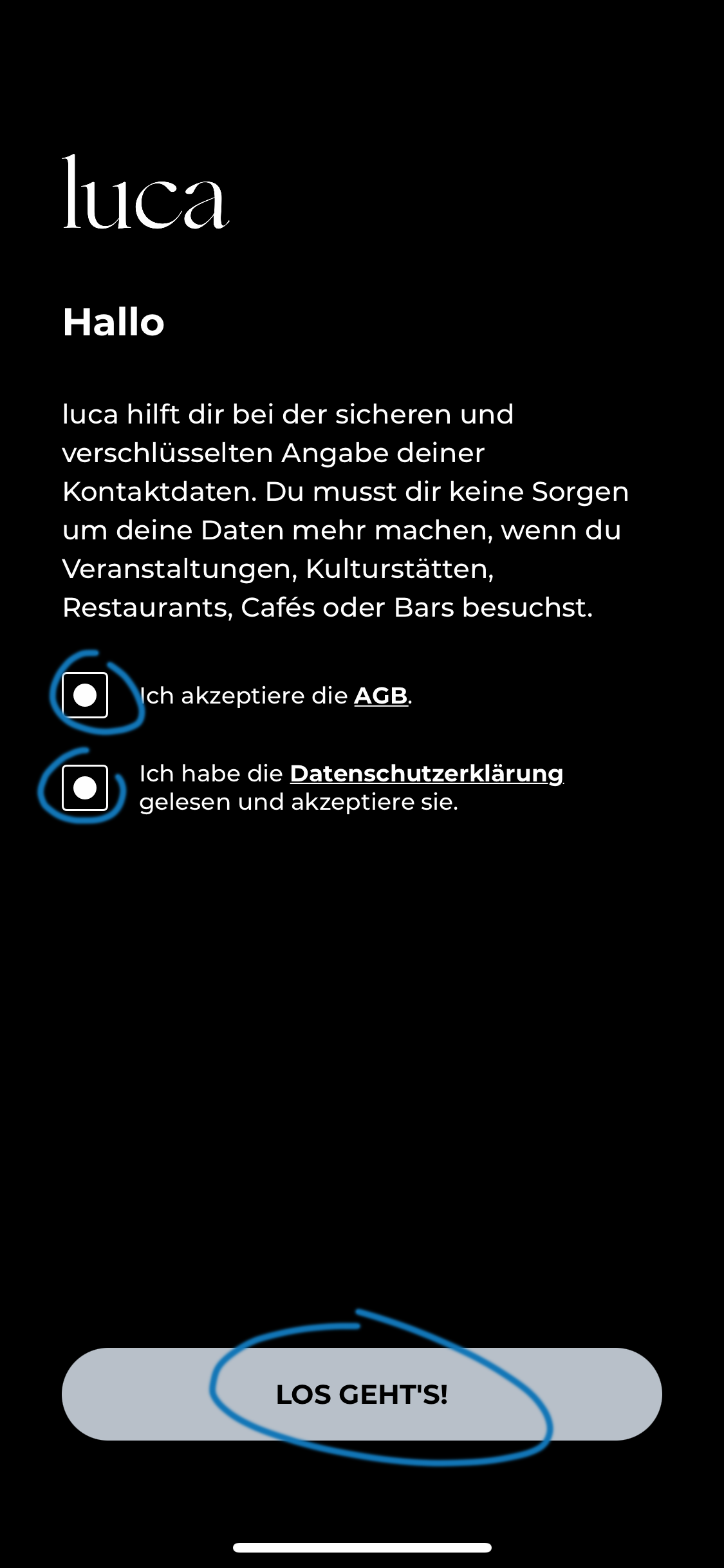
Task: Tap the LOS GEHT'S! button
Action: pyautogui.click(x=362, y=1394)
